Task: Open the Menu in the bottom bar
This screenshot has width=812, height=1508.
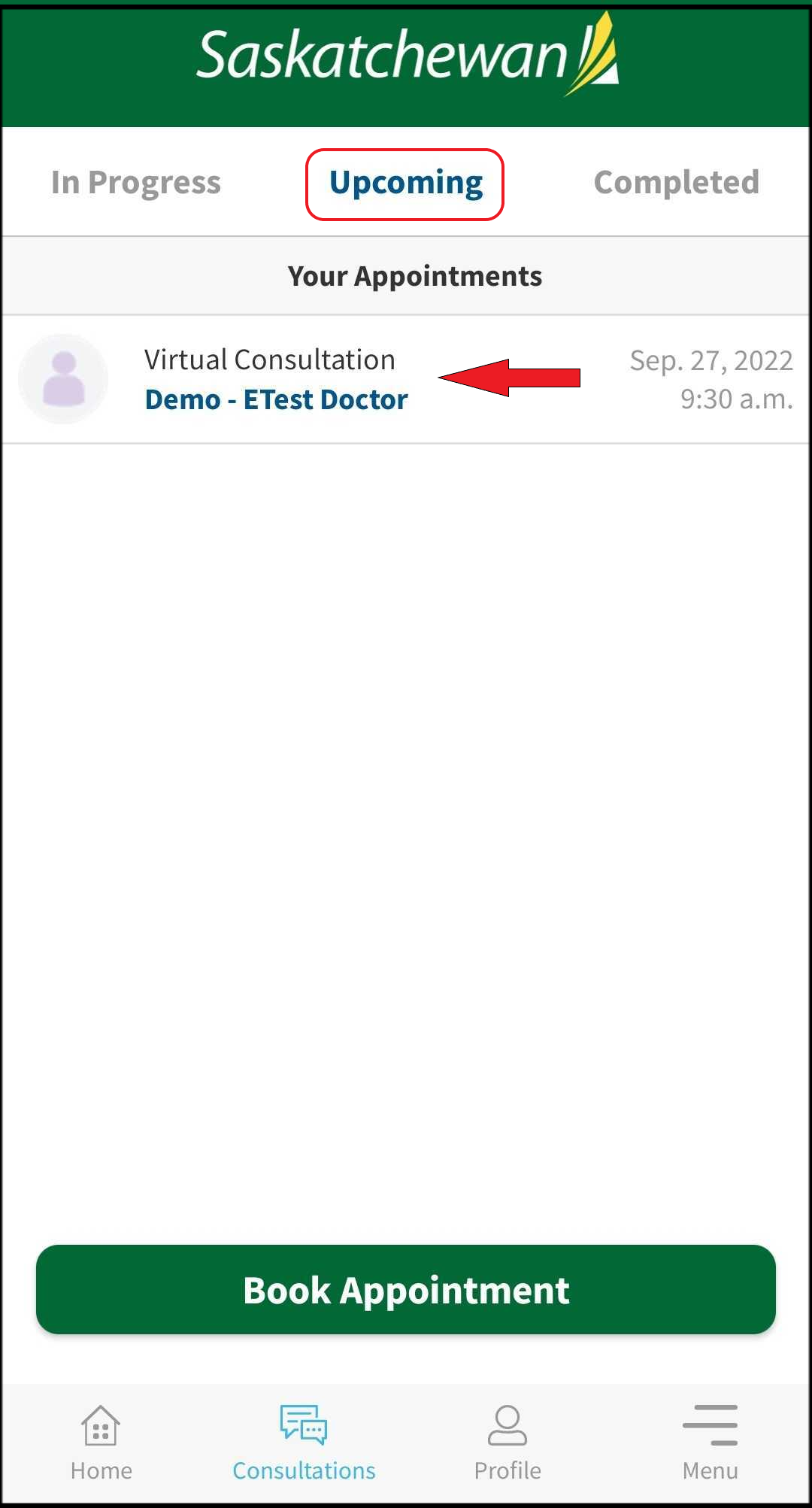Action: (710, 1443)
